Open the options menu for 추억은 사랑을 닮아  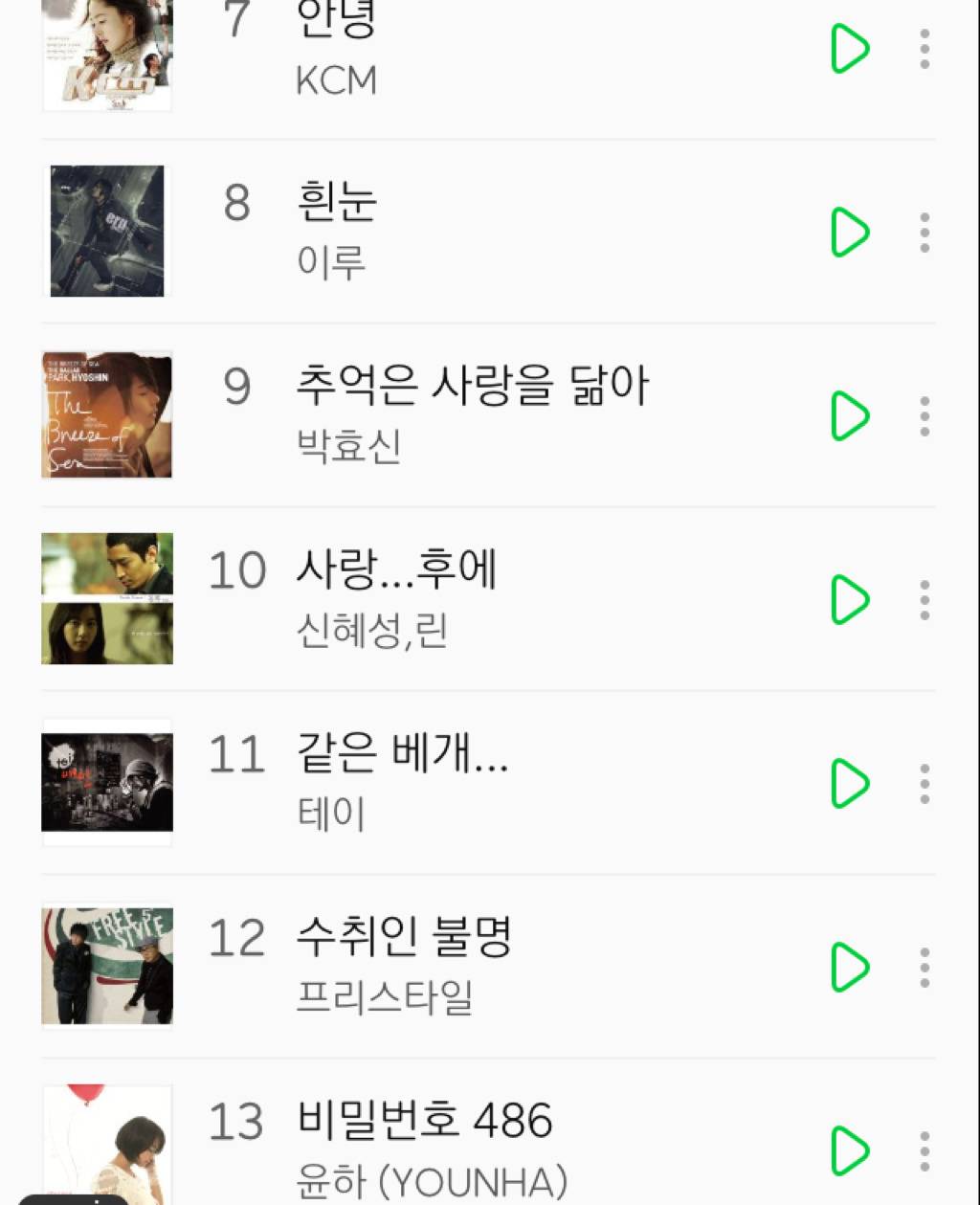(924, 415)
